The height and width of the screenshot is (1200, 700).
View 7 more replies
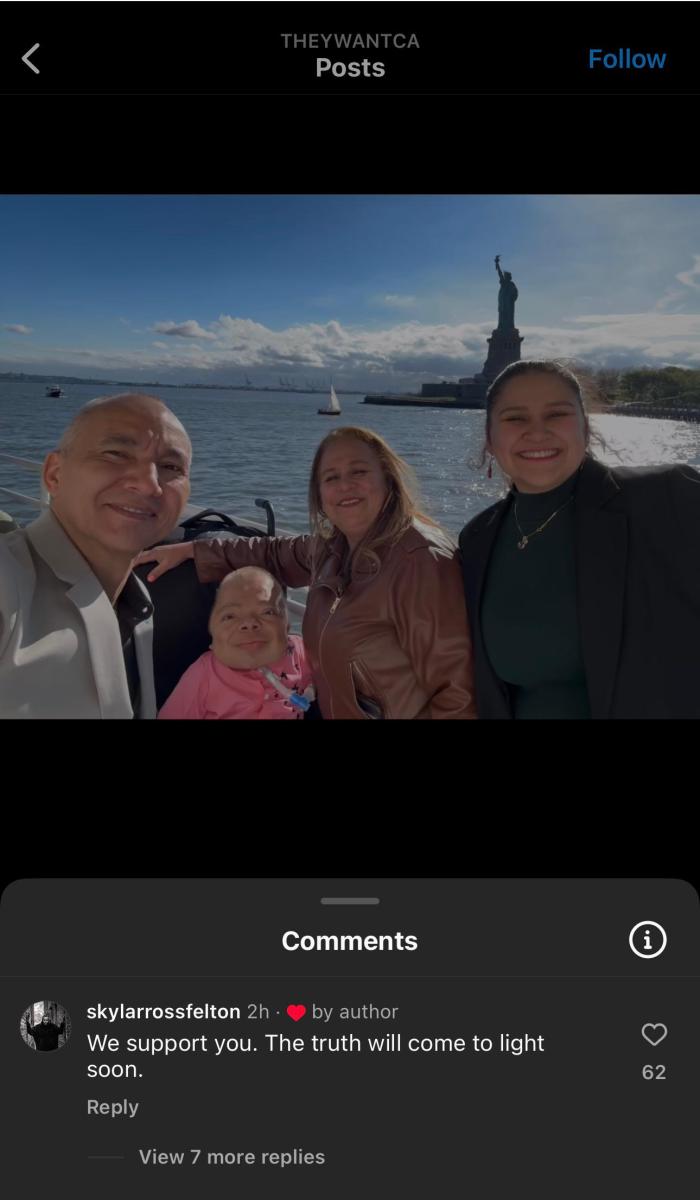[x=231, y=1157]
